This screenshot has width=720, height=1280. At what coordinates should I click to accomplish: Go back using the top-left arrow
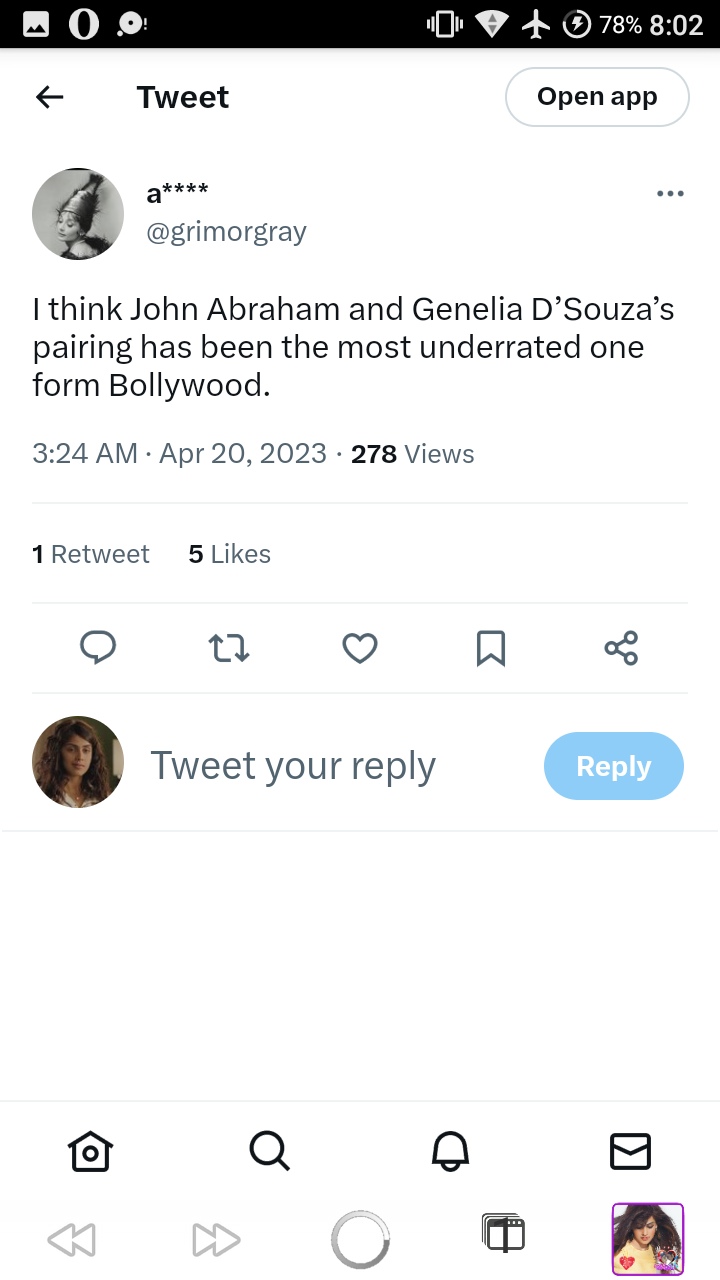pos(49,97)
